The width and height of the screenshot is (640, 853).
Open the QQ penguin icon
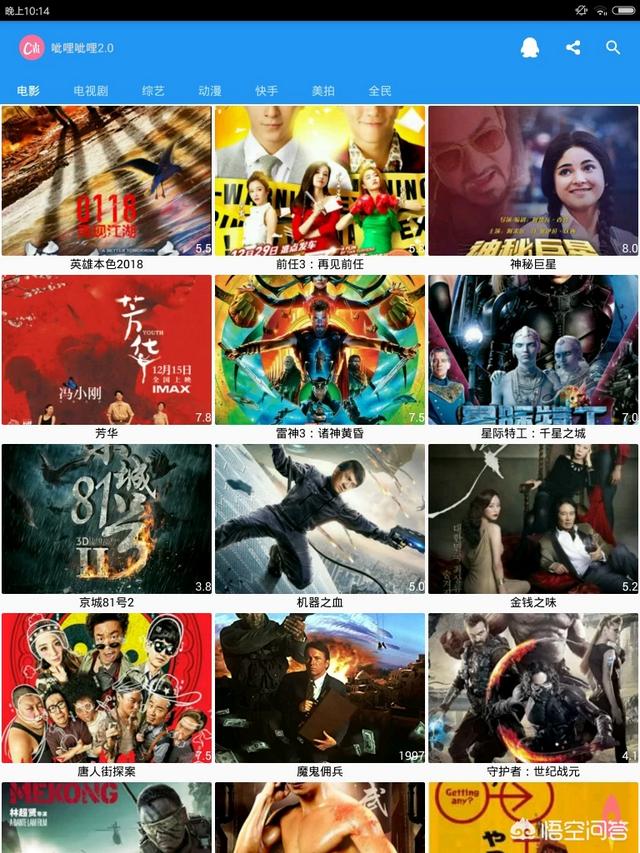pyautogui.click(x=530, y=48)
